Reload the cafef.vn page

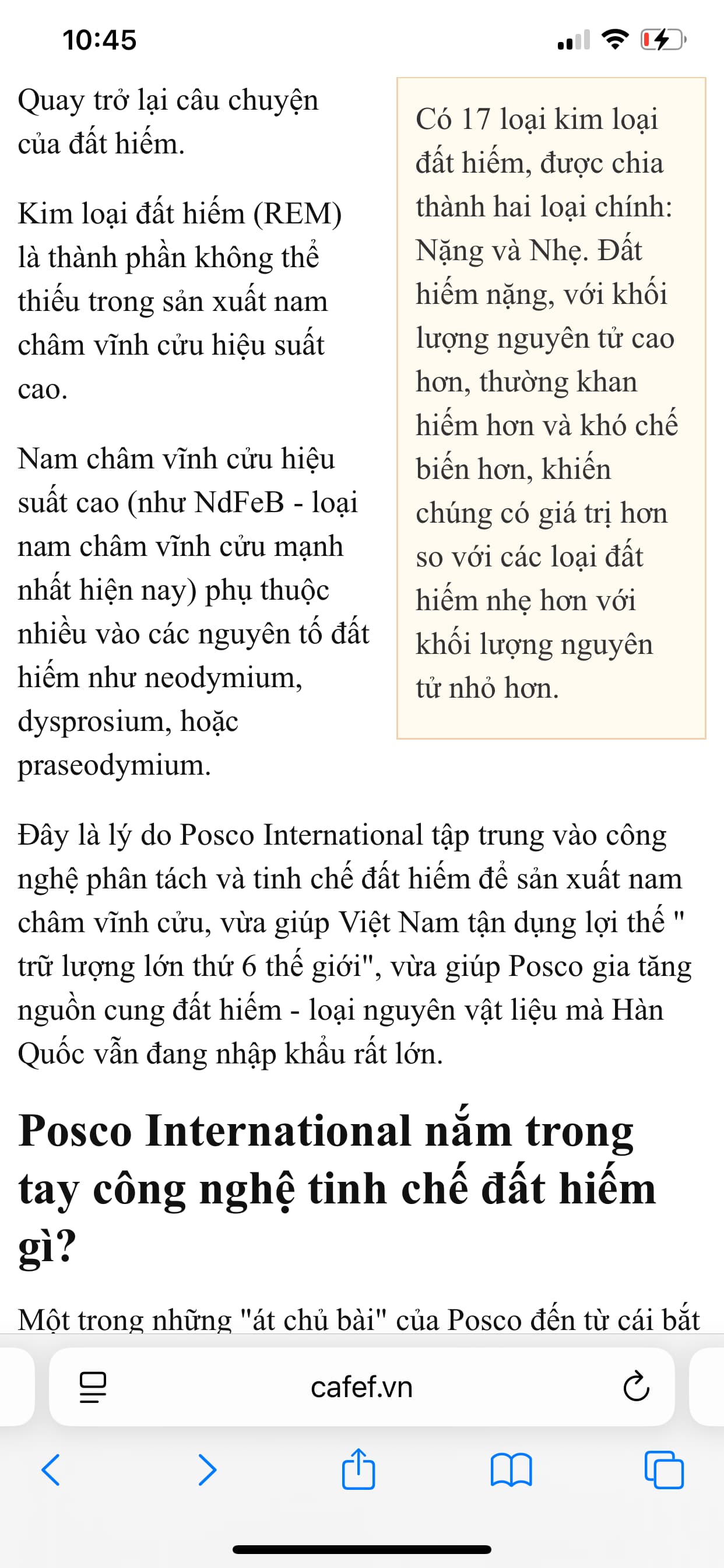636,1387
